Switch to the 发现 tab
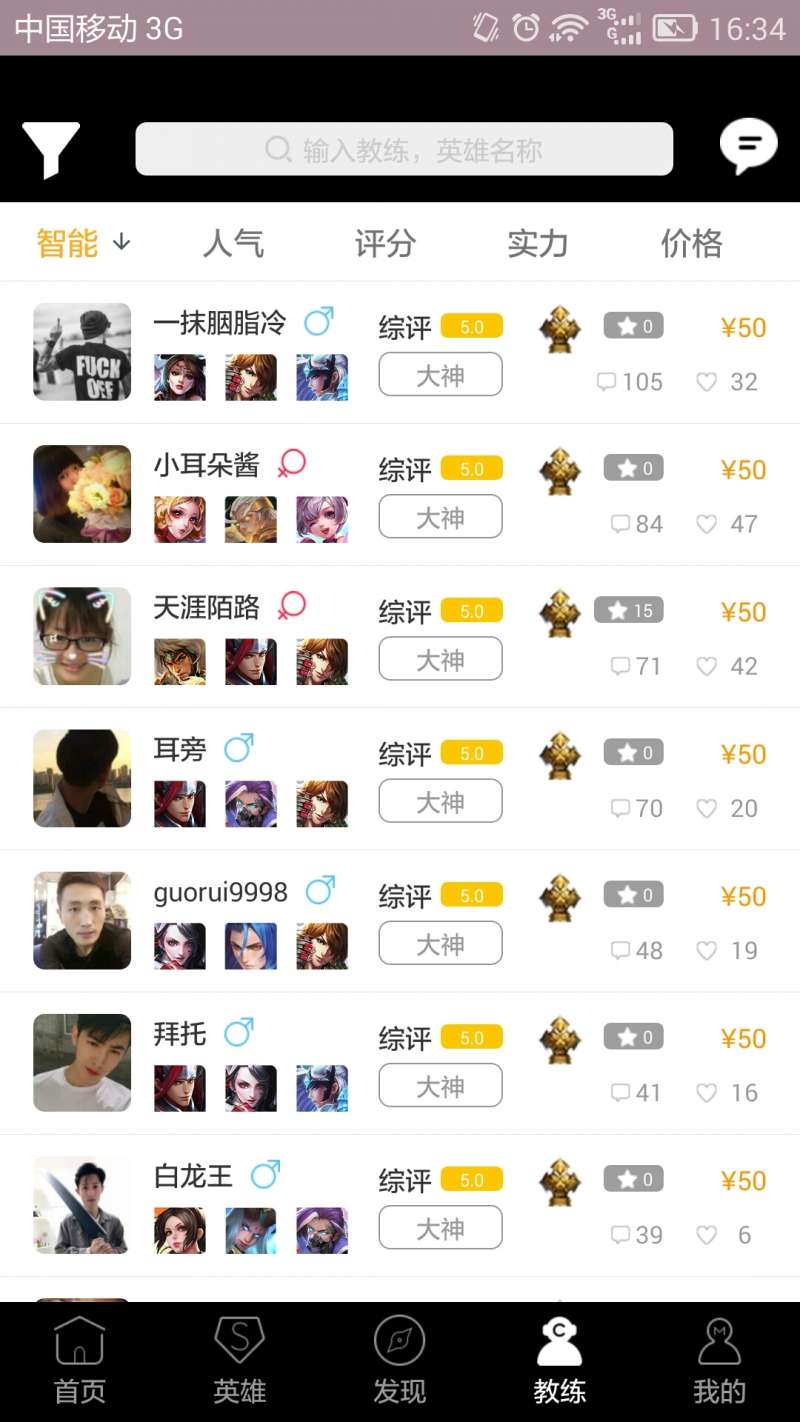800x1422 pixels. pos(399,1362)
